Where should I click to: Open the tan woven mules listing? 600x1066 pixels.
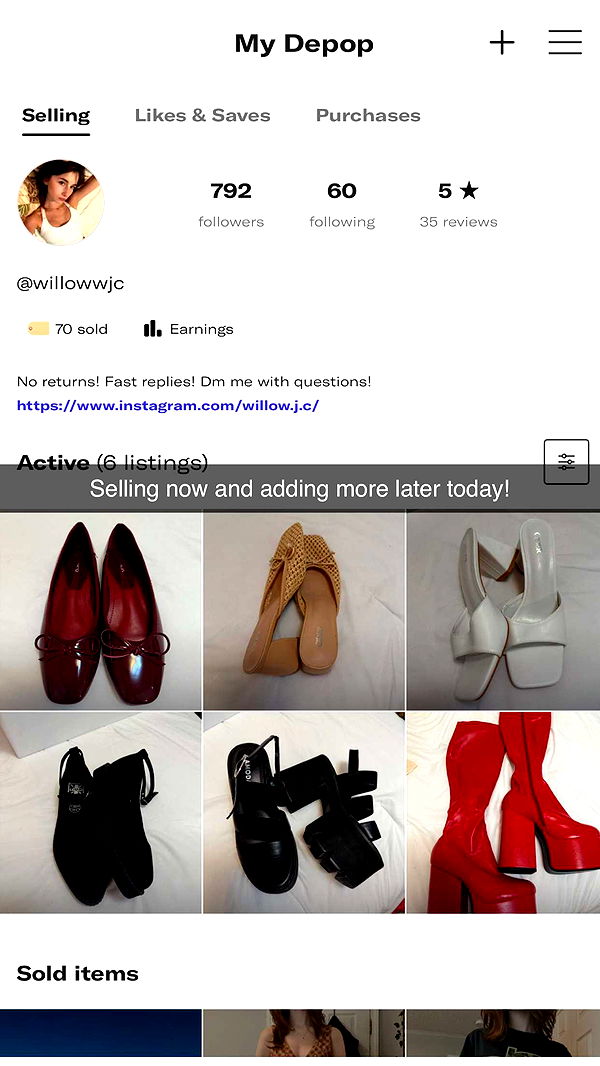tap(304, 610)
